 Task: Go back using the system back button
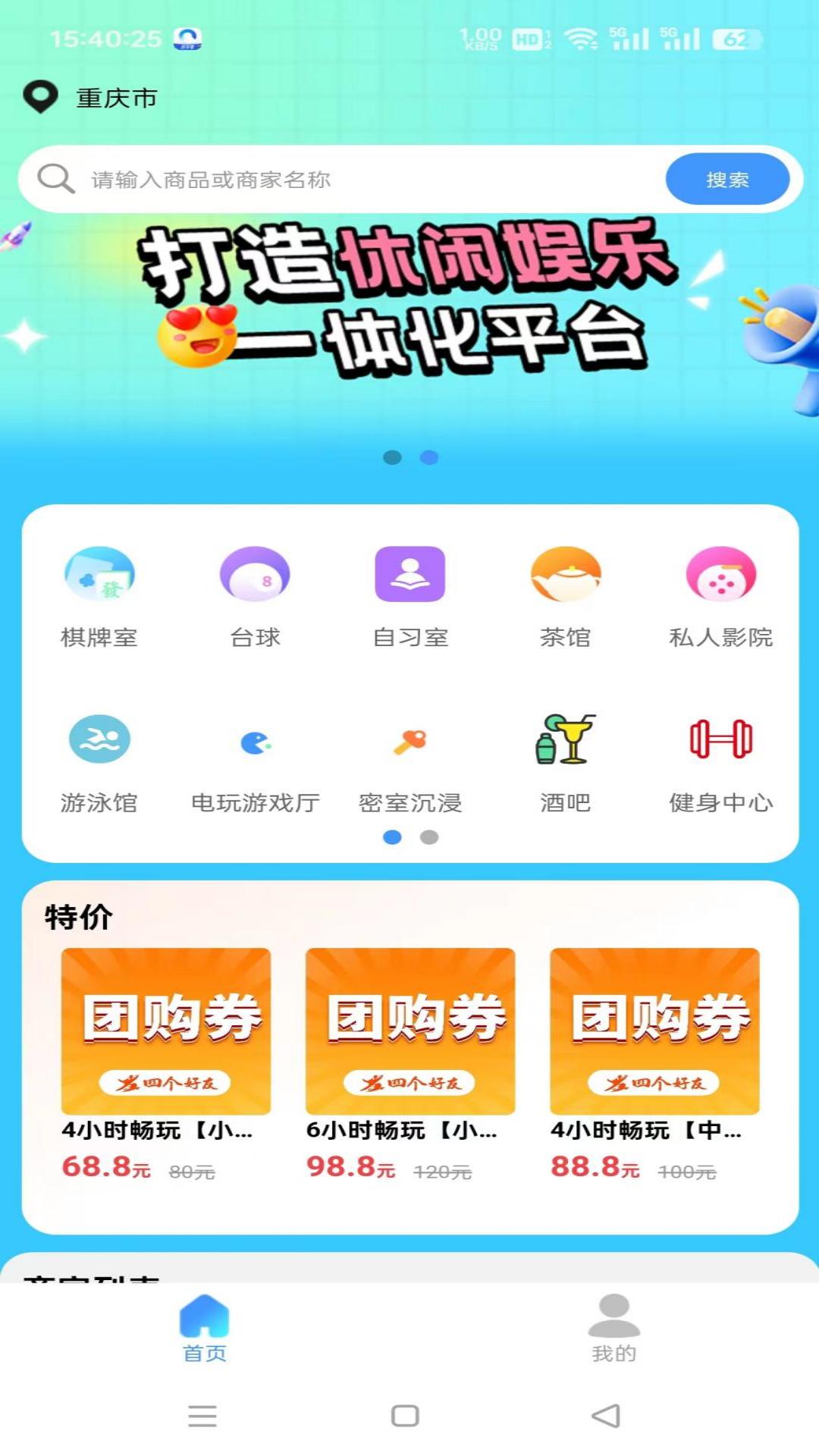(606, 1415)
